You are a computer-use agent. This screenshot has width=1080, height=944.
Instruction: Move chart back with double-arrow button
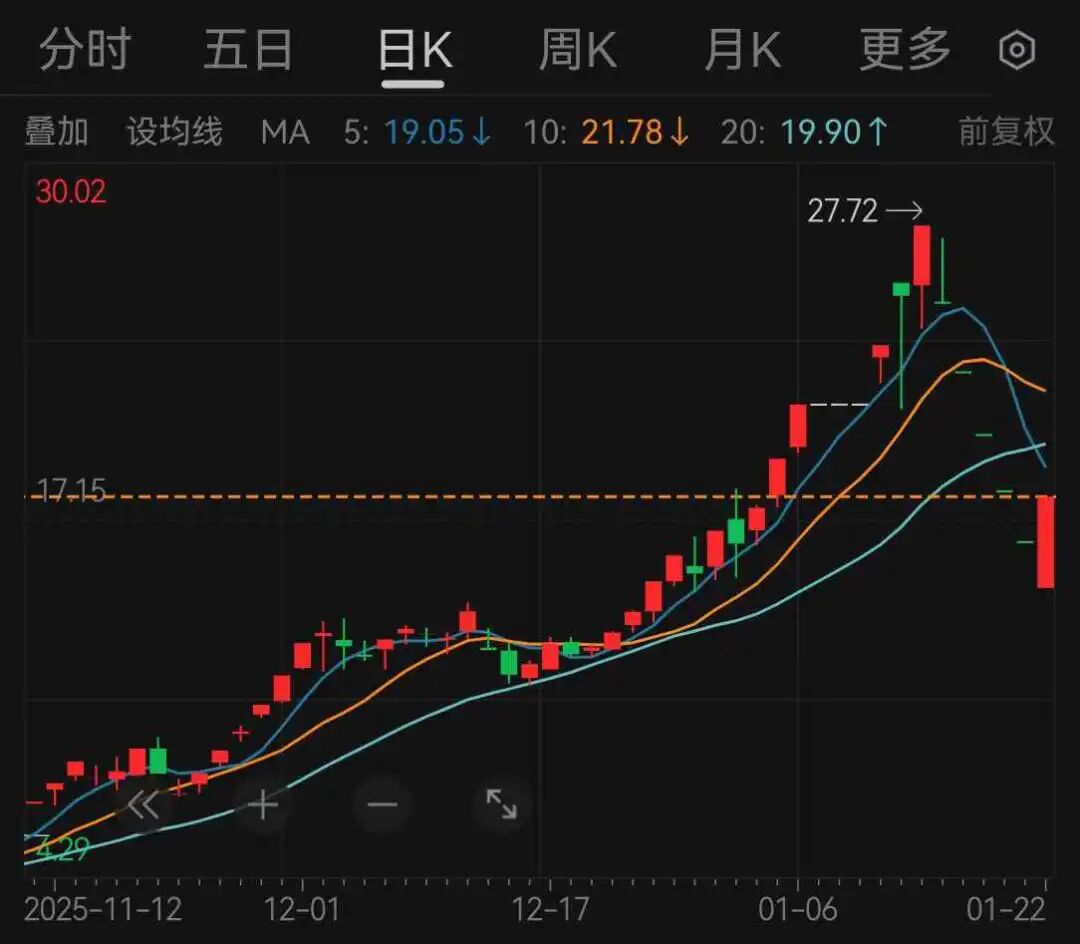[x=142, y=804]
